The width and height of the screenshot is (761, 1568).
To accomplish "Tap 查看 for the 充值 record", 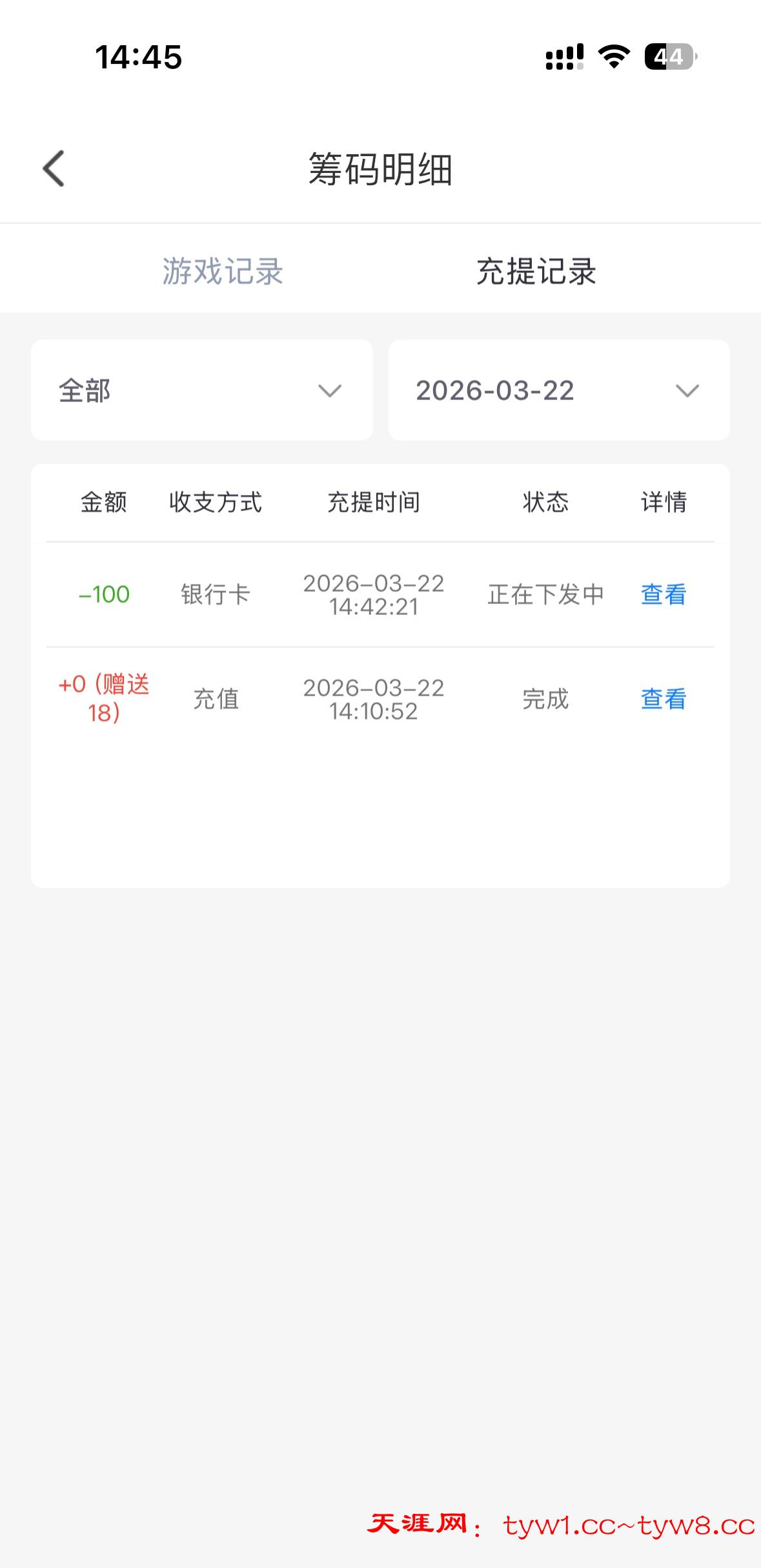I will pos(663,699).
